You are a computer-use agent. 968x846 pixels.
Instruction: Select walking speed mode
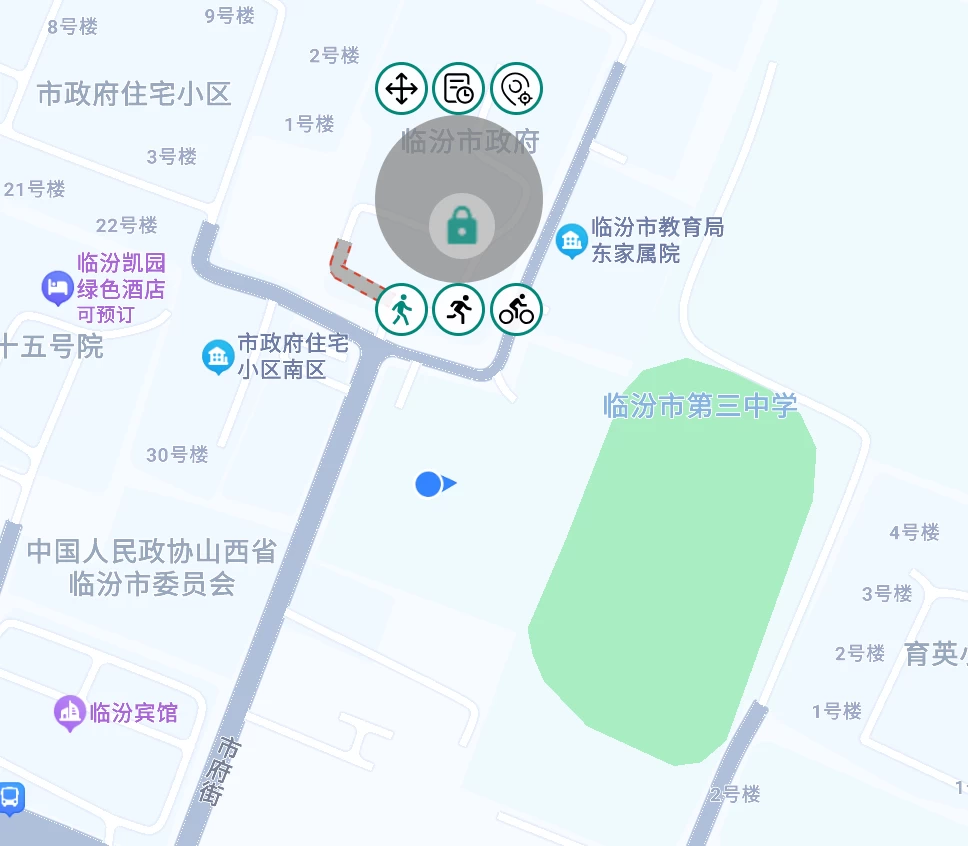tap(402, 310)
